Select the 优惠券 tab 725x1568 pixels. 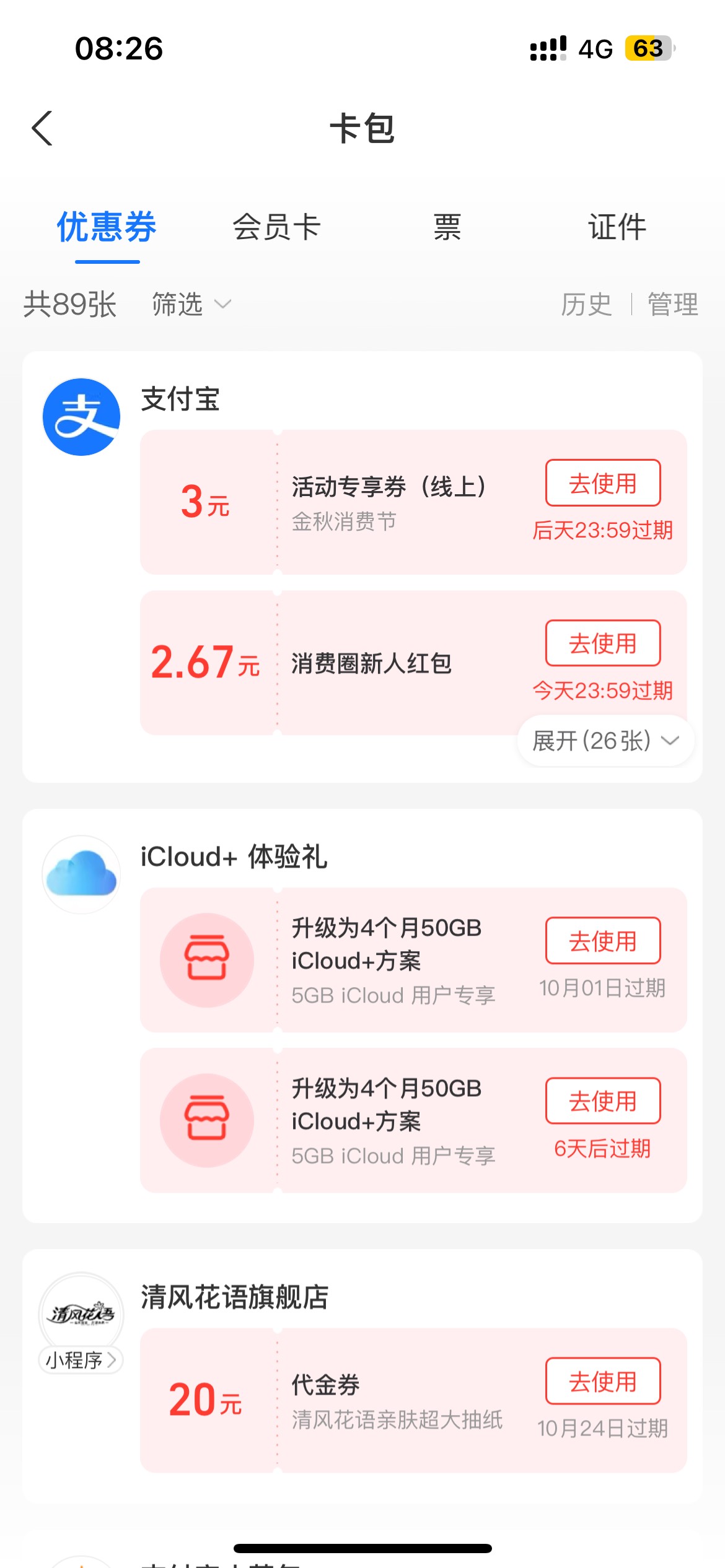pos(107,227)
